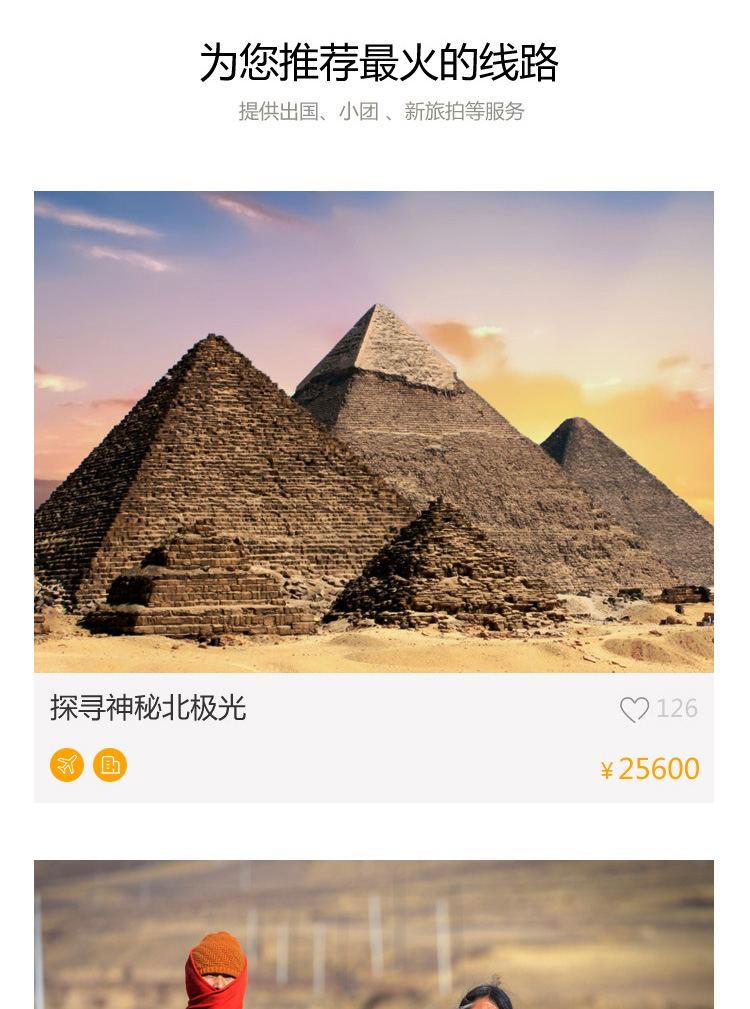The width and height of the screenshot is (750, 1009).
Task: Click the orange hotel badge on the tour card
Action: click(x=110, y=766)
